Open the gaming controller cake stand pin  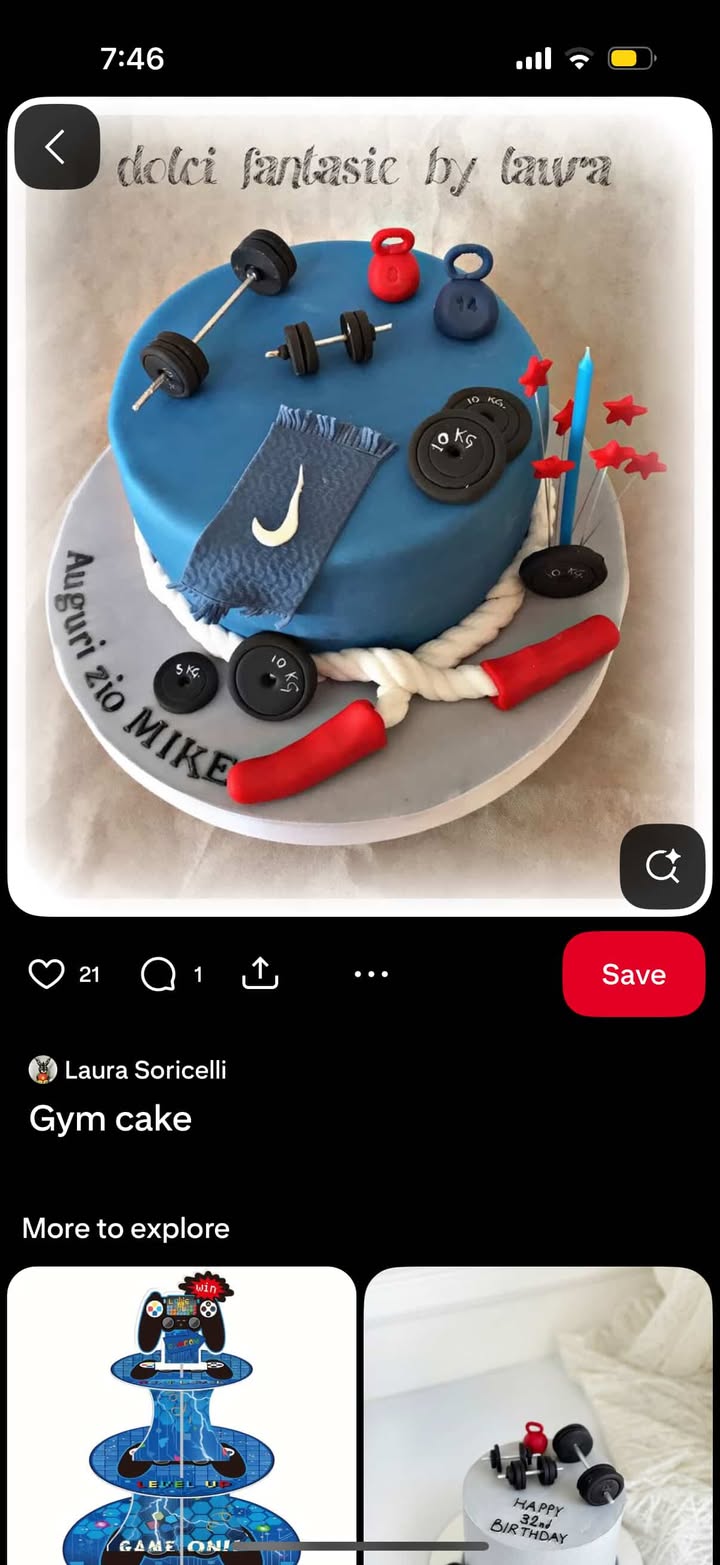(182, 1415)
